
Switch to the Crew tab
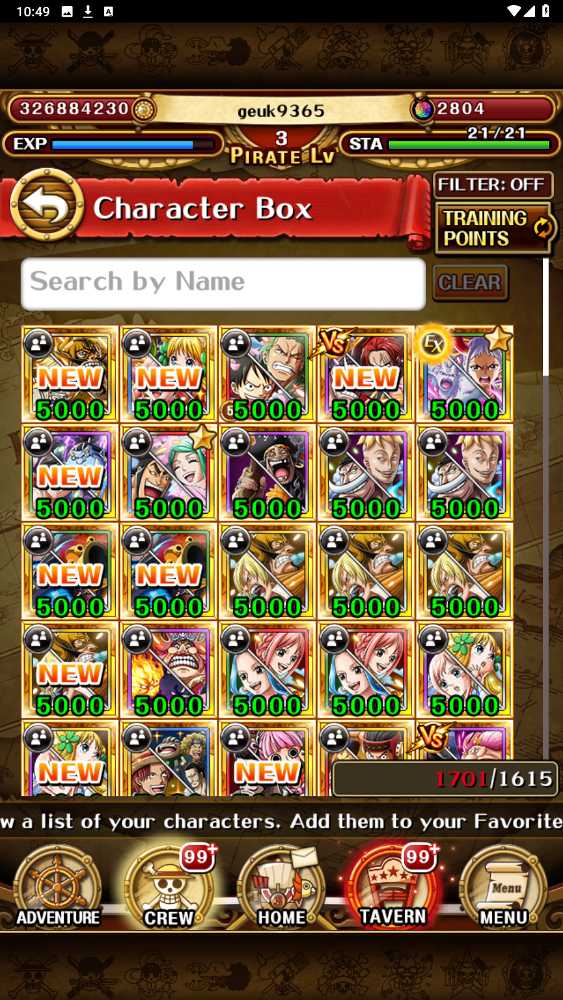(x=168, y=885)
